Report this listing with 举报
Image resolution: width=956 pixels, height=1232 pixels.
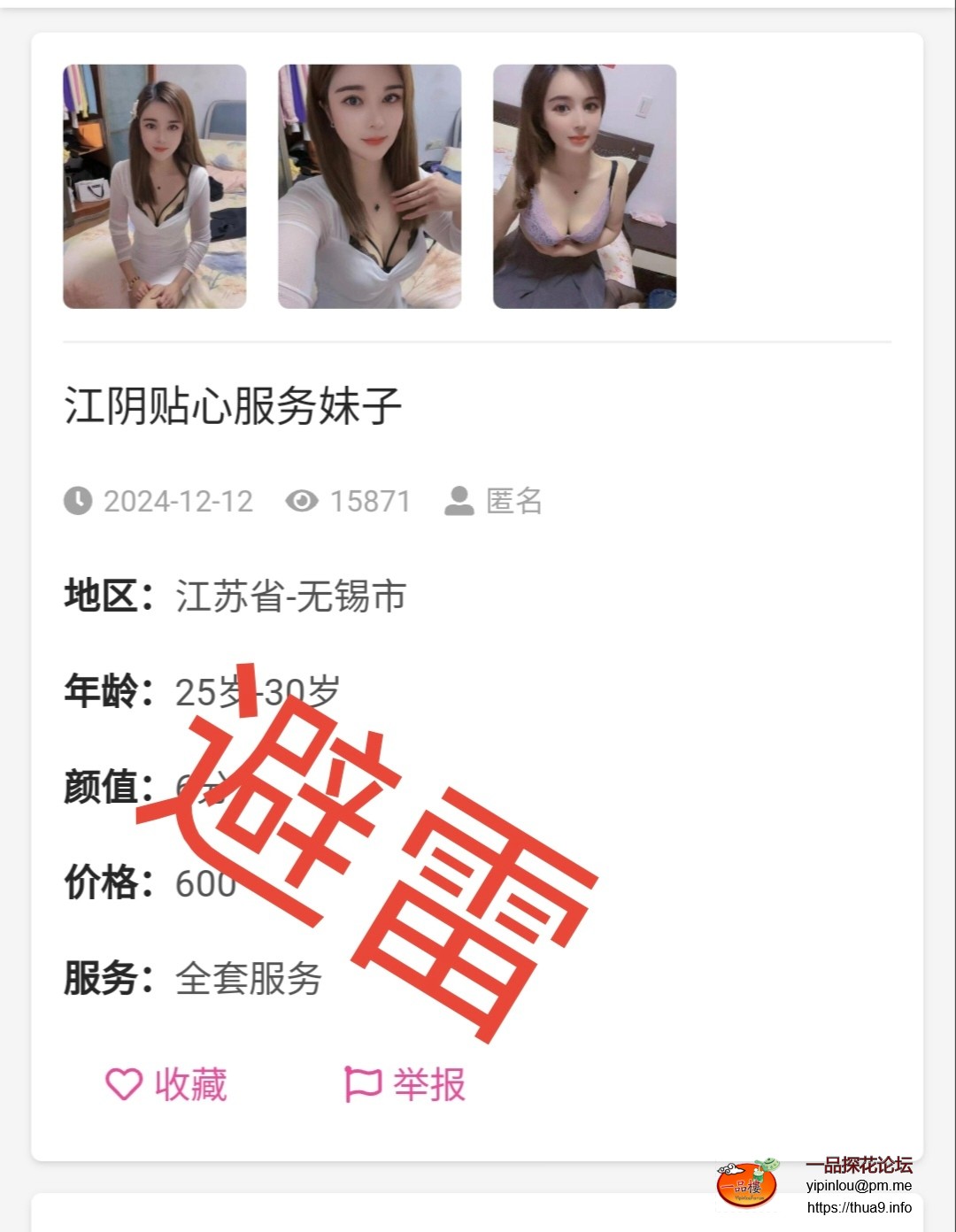[405, 1084]
